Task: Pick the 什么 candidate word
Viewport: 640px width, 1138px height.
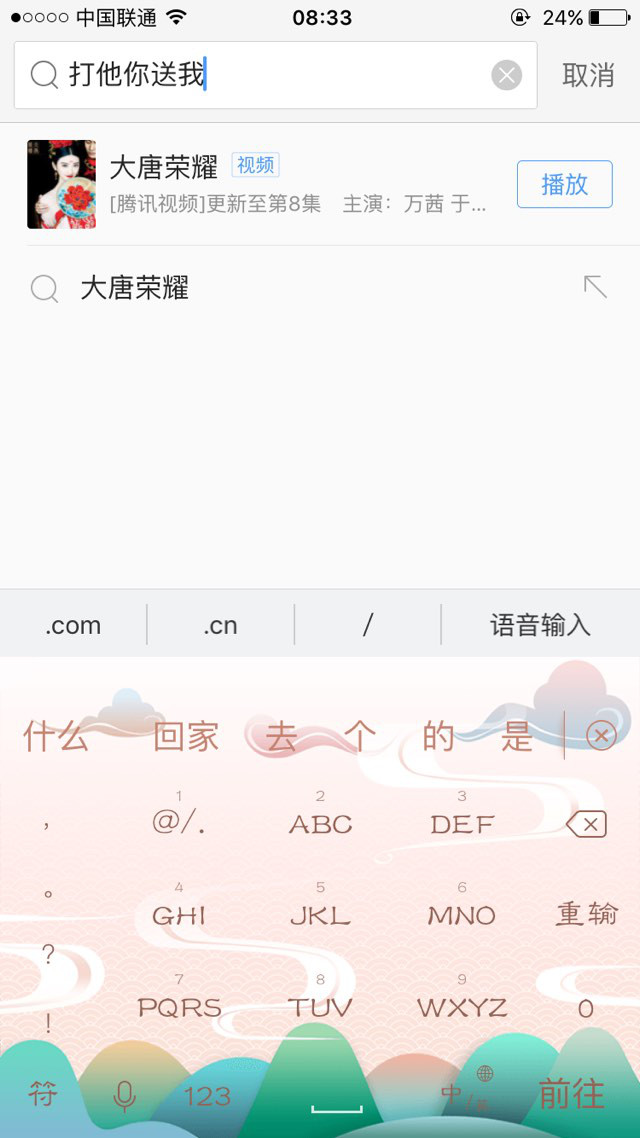Action: (56, 738)
